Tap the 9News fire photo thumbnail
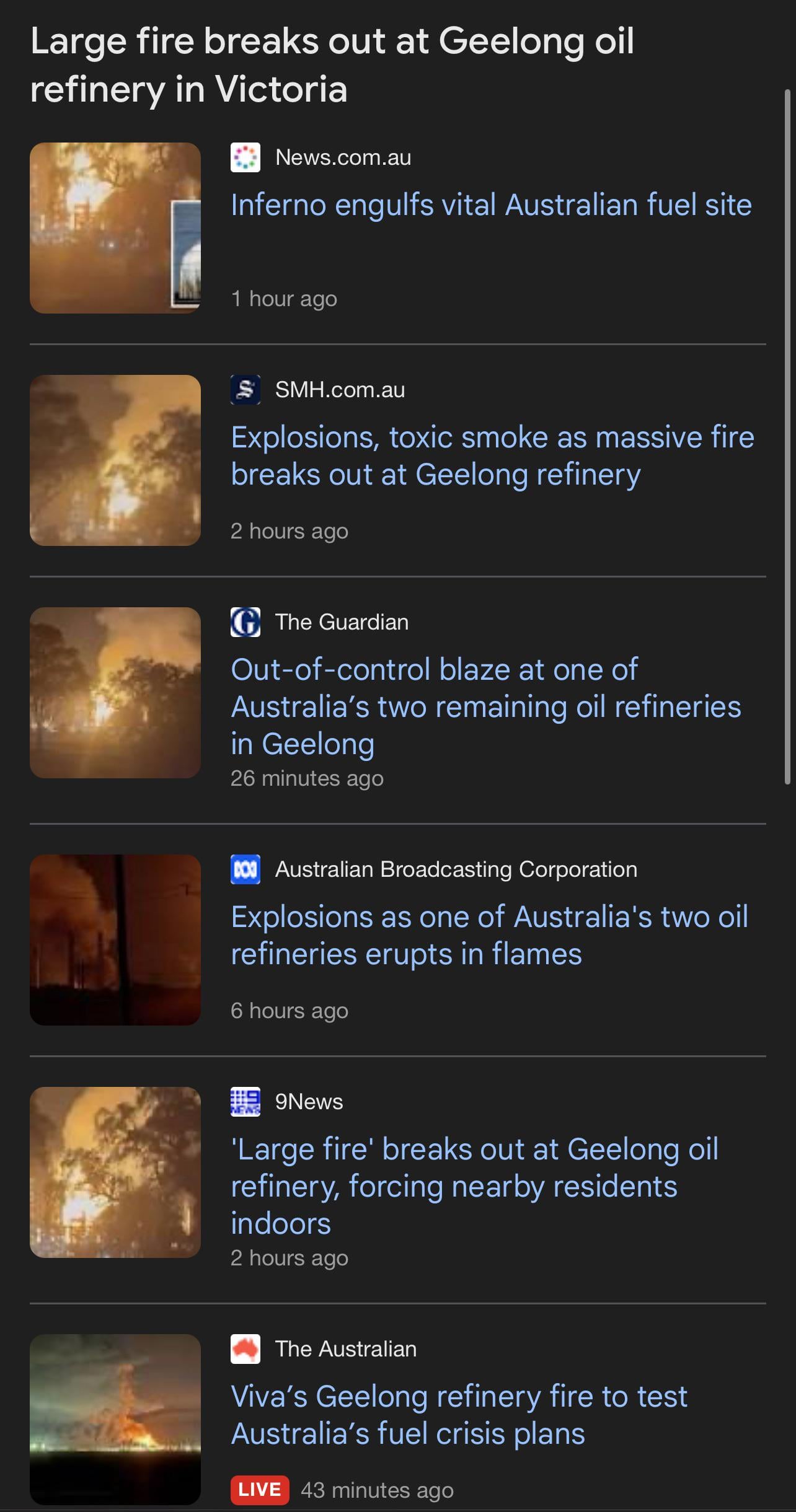The height and width of the screenshot is (1512, 796). point(115,1172)
